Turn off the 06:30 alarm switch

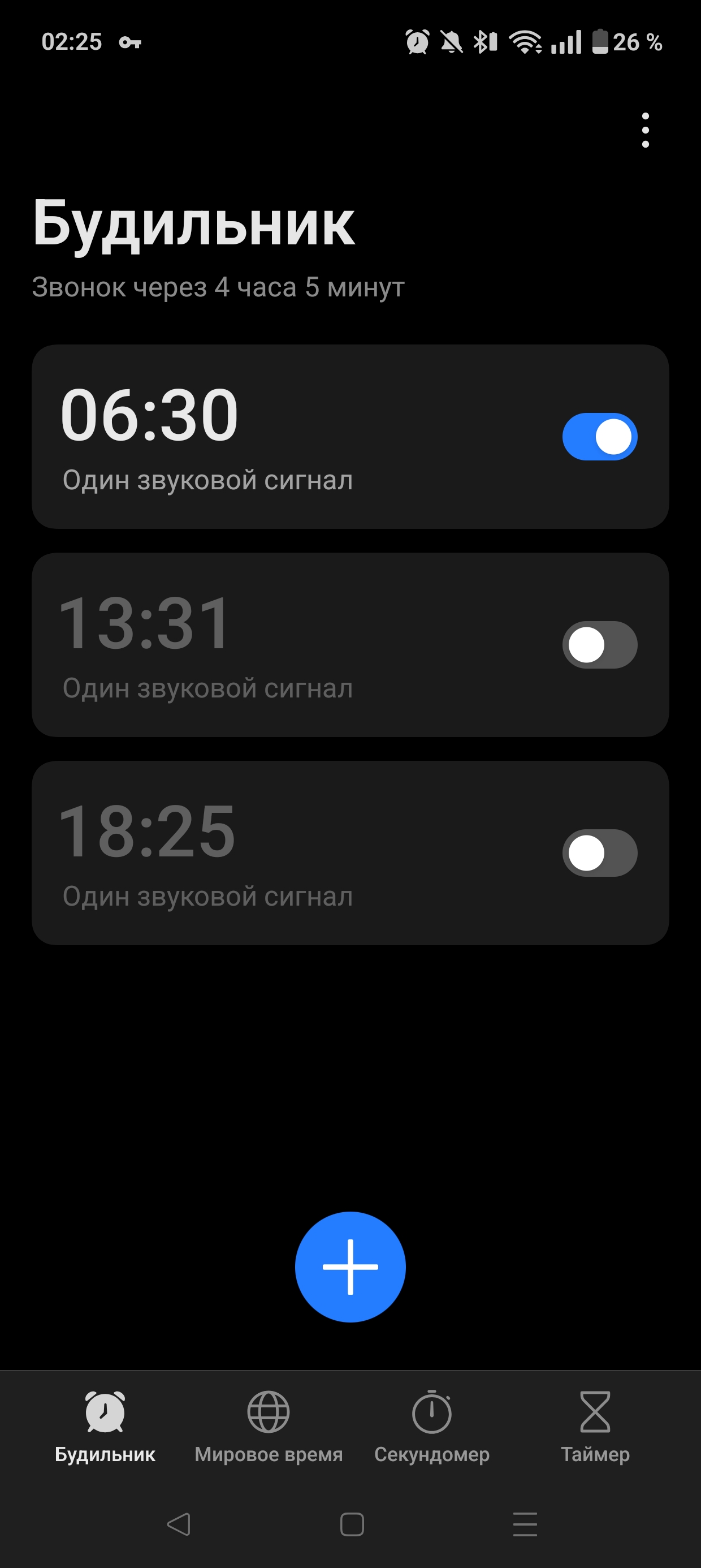pos(599,437)
